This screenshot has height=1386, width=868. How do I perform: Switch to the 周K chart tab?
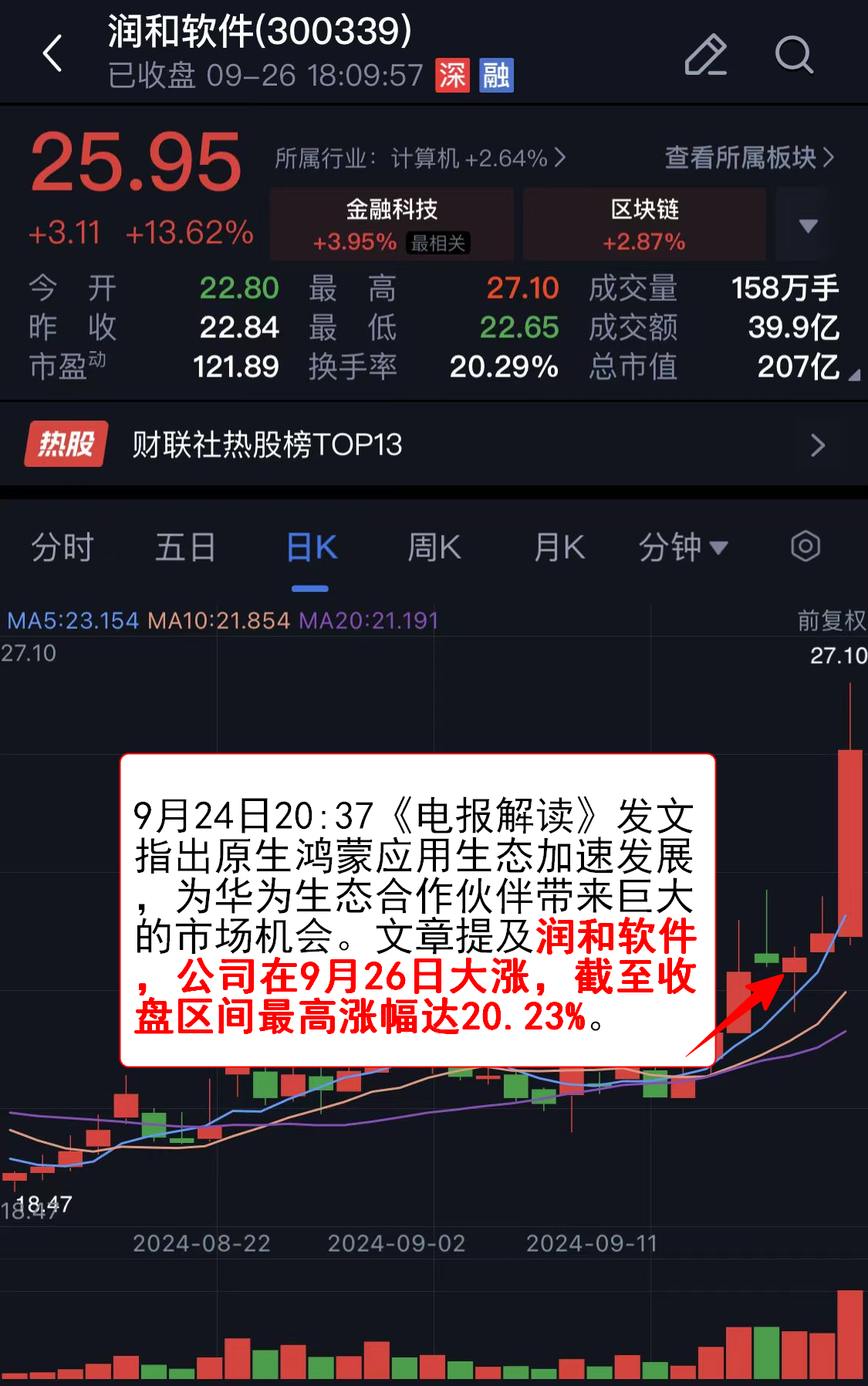[434, 547]
